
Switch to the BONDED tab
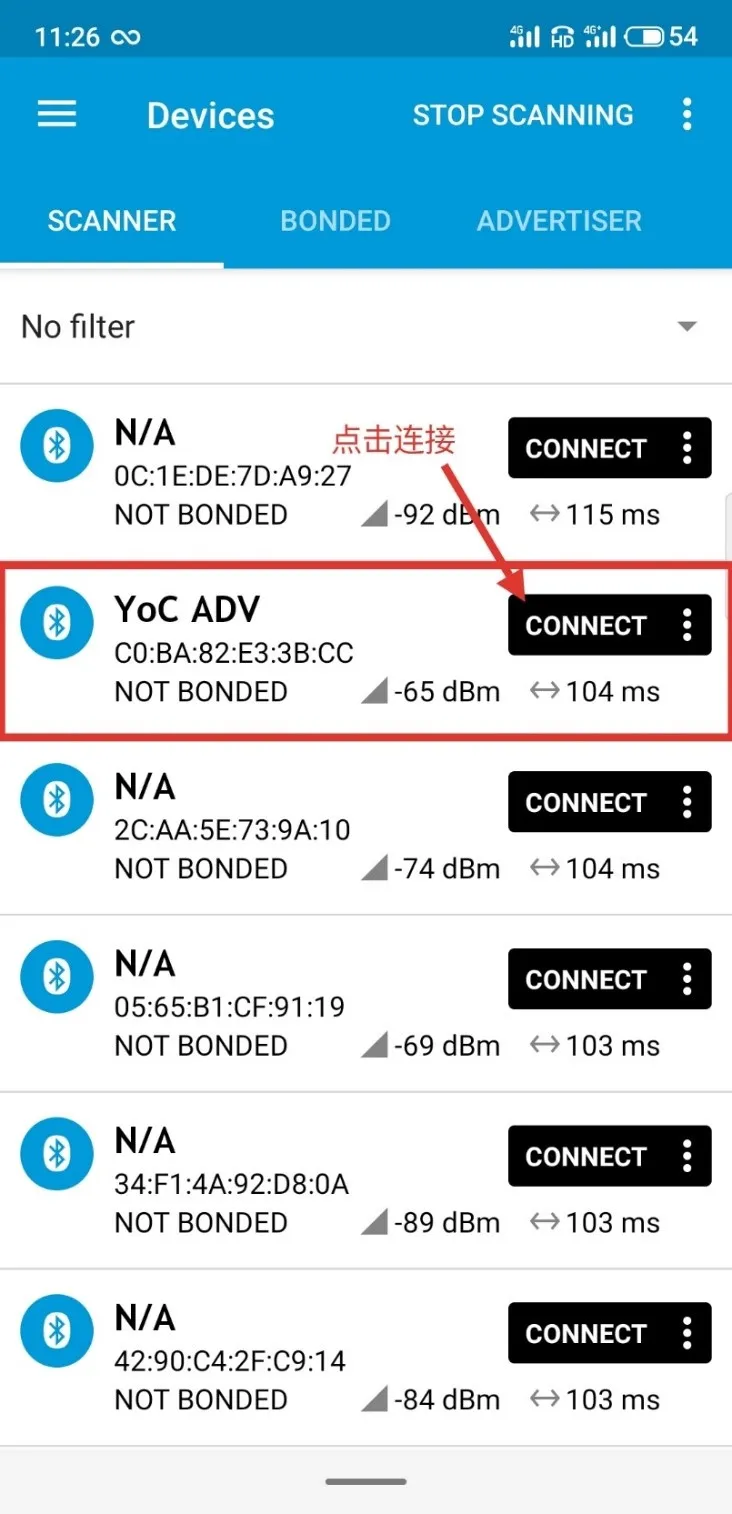(335, 221)
